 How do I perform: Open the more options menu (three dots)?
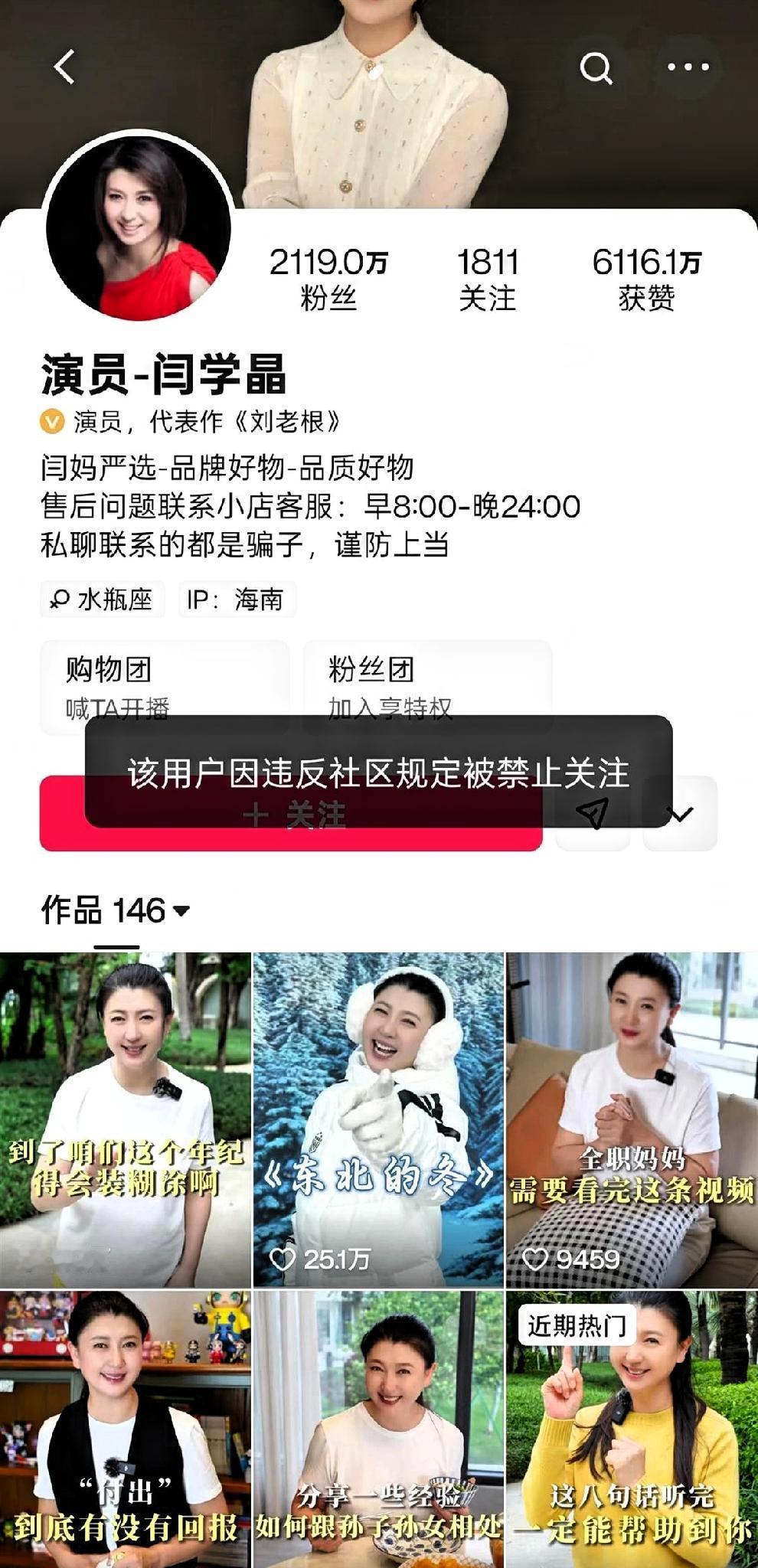[x=688, y=69]
